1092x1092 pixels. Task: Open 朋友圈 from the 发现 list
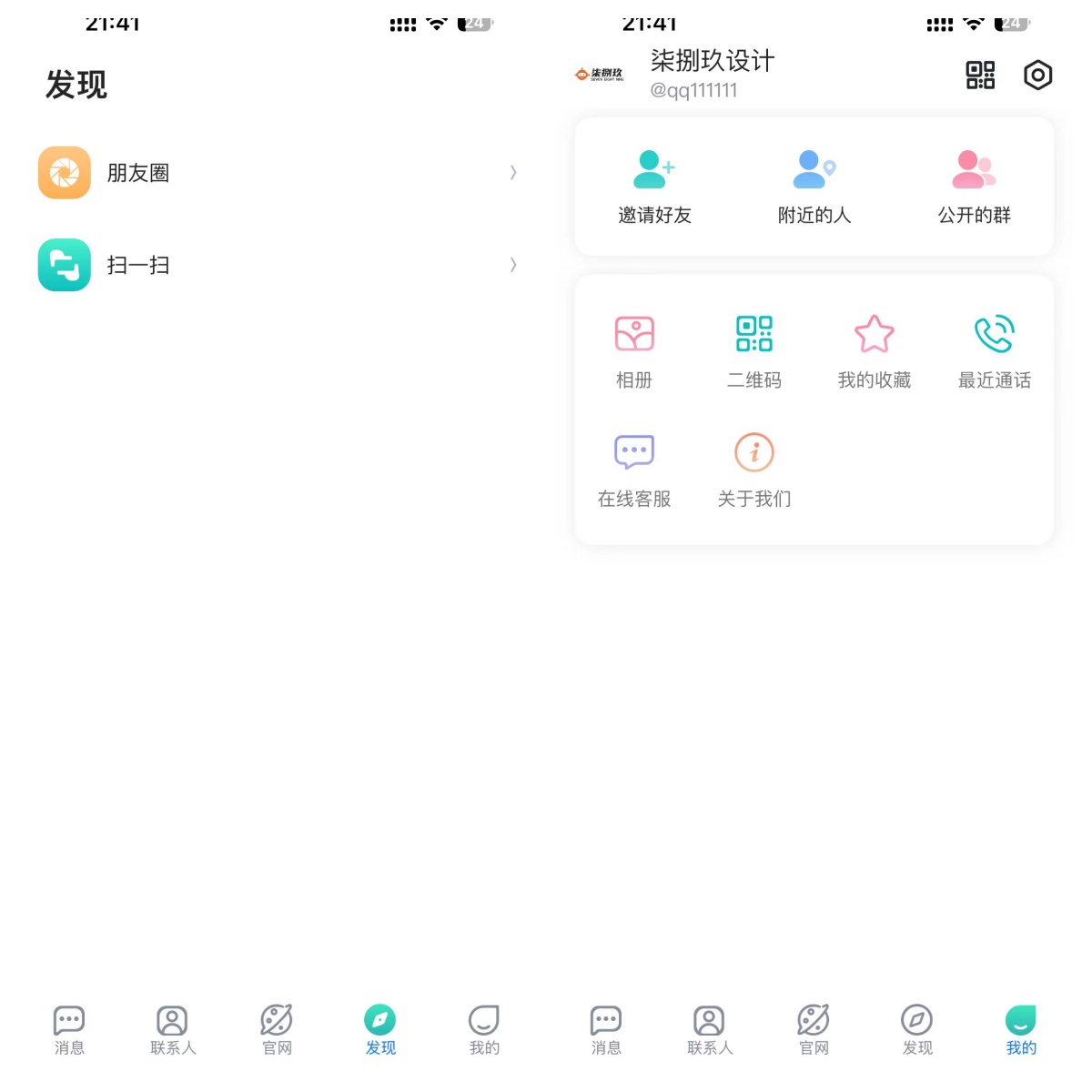(x=273, y=173)
